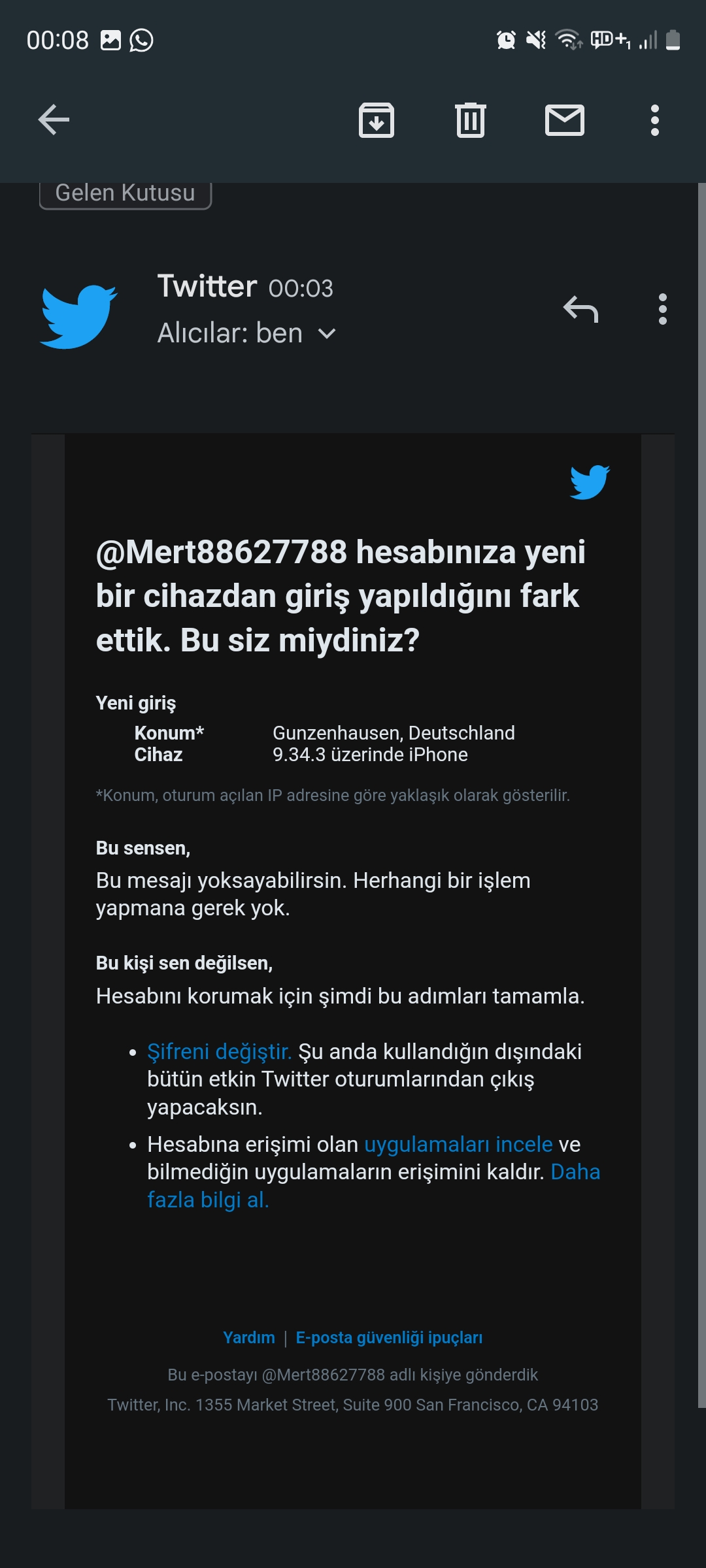Delete this email with trash icon
Viewport: 706px width, 1568px height.
tap(471, 120)
